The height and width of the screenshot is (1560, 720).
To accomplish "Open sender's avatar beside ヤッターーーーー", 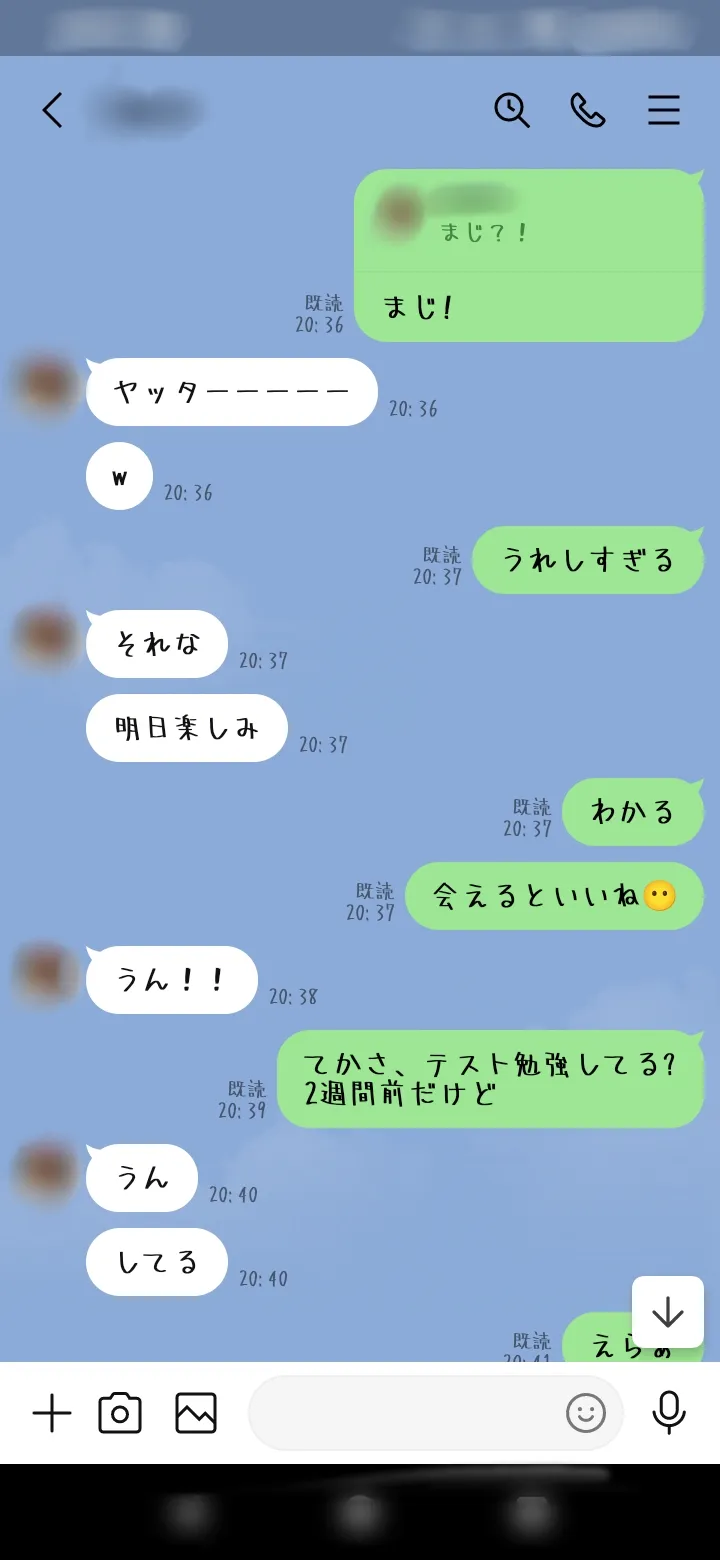I will click(x=46, y=386).
